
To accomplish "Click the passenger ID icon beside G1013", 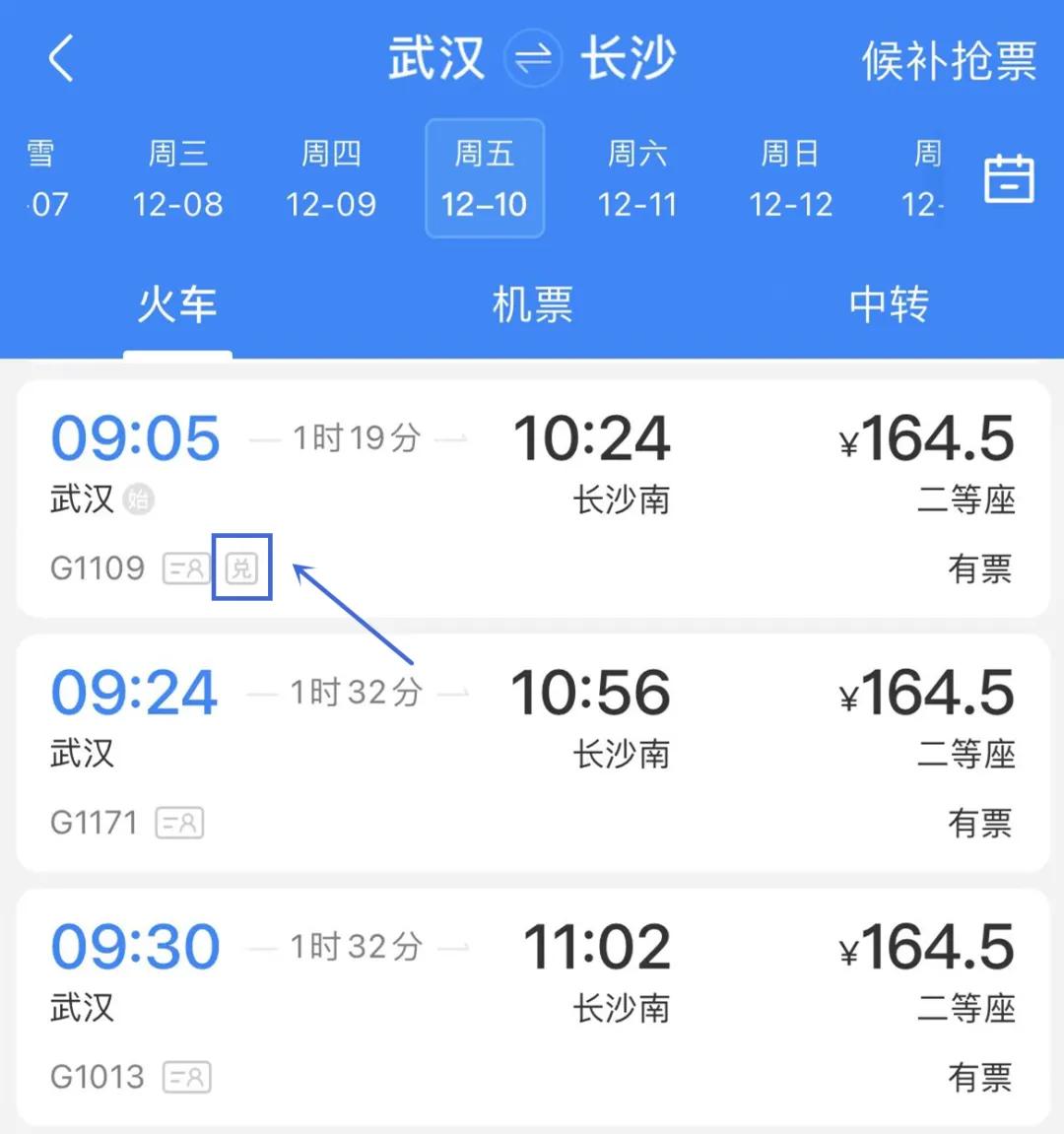I will coord(184,1076).
